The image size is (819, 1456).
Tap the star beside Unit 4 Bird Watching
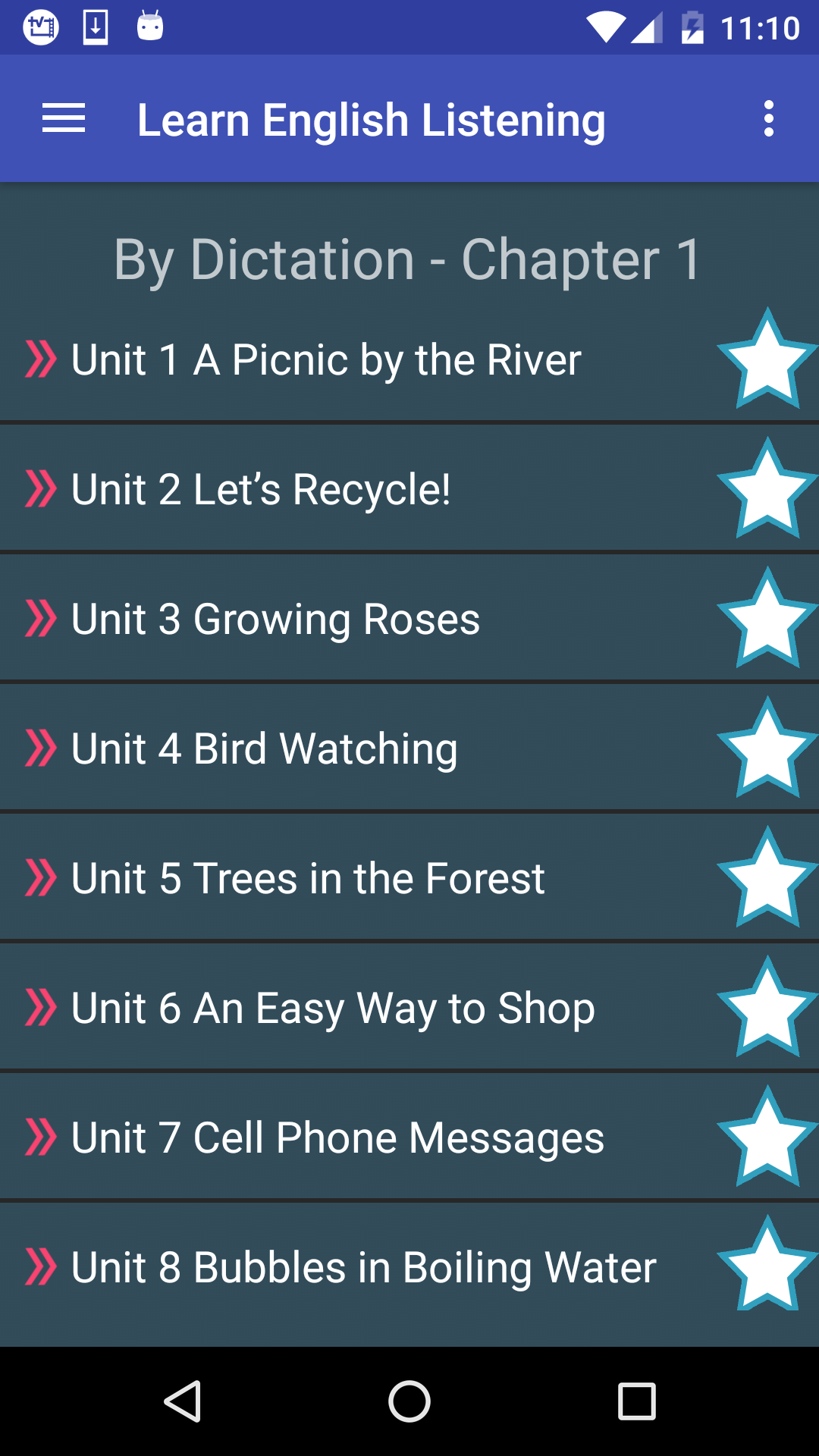(767, 748)
